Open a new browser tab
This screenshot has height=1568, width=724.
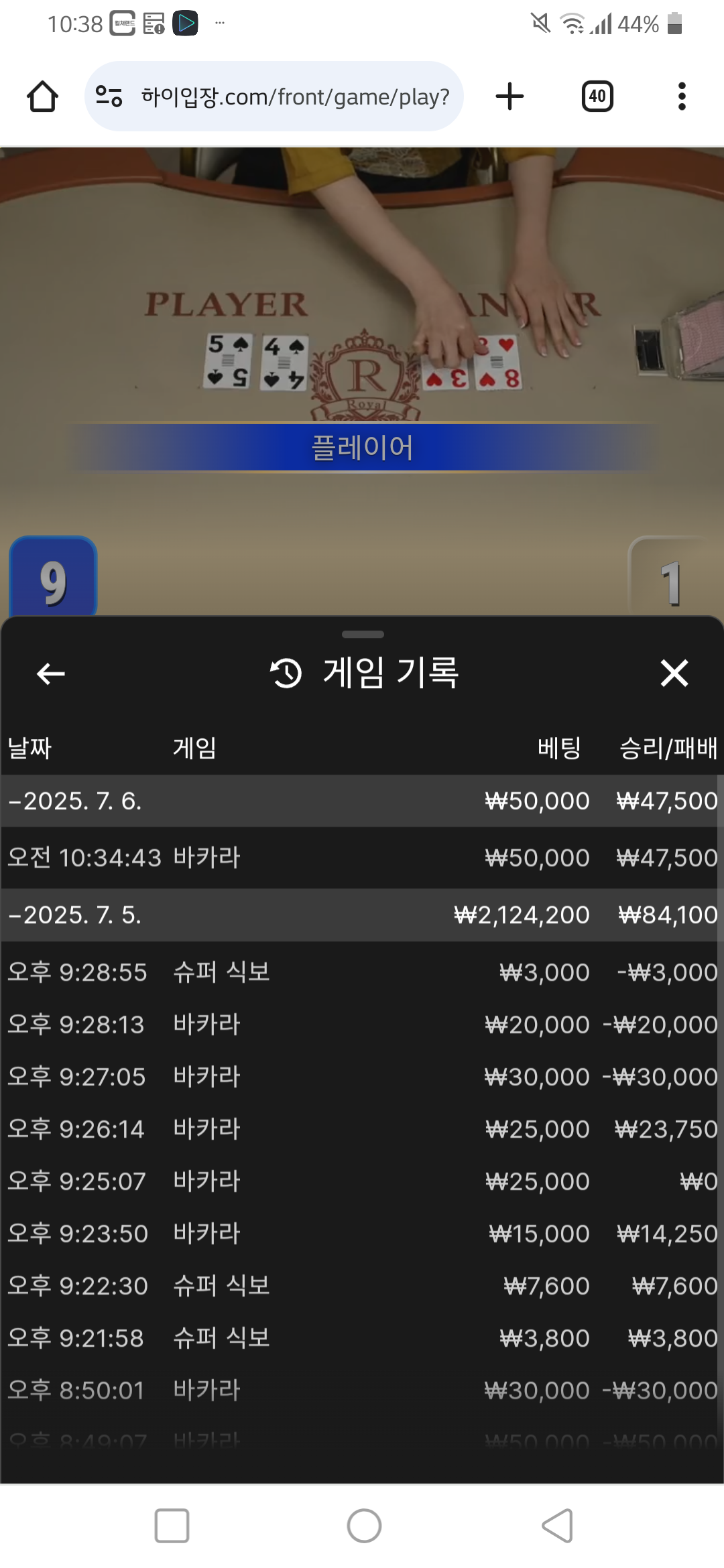click(x=509, y=96)
